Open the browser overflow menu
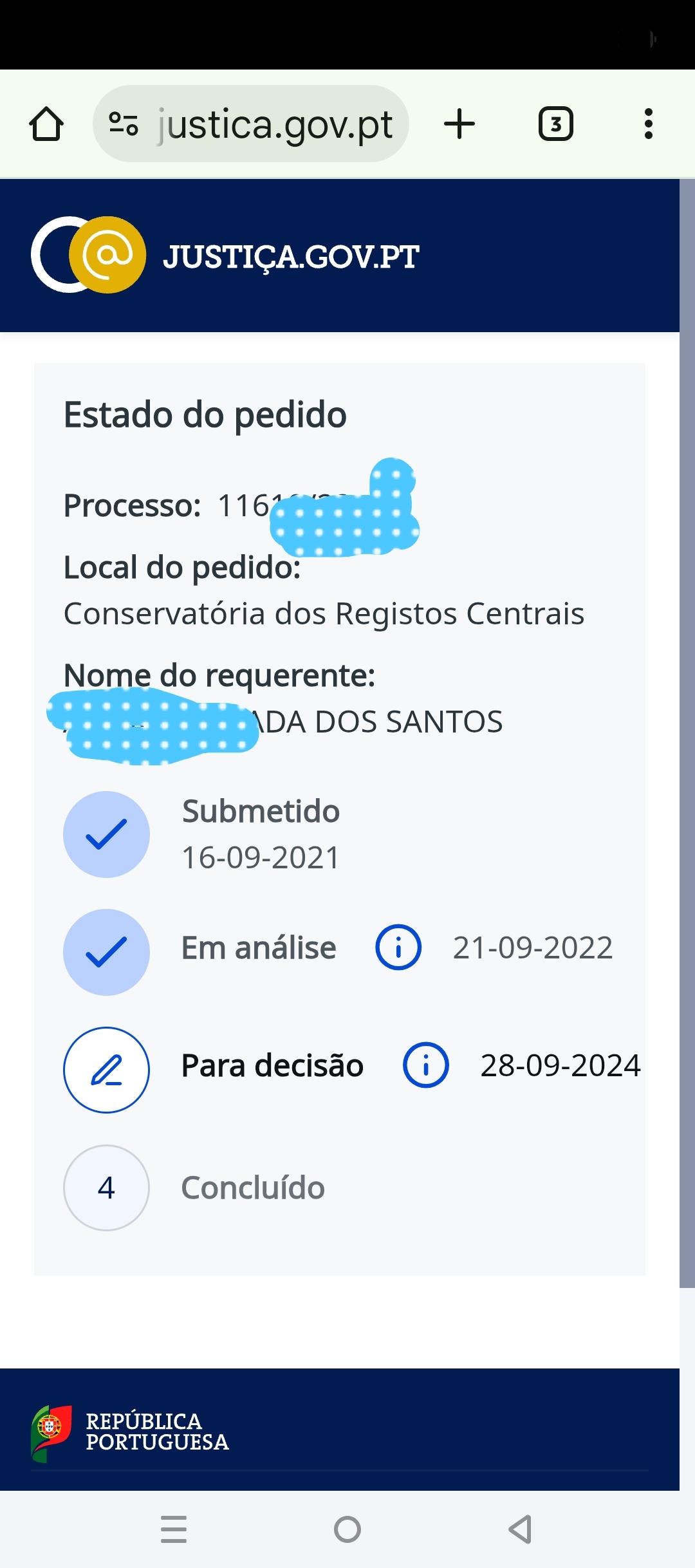695x1568 pixels. [x=648, y=124]
